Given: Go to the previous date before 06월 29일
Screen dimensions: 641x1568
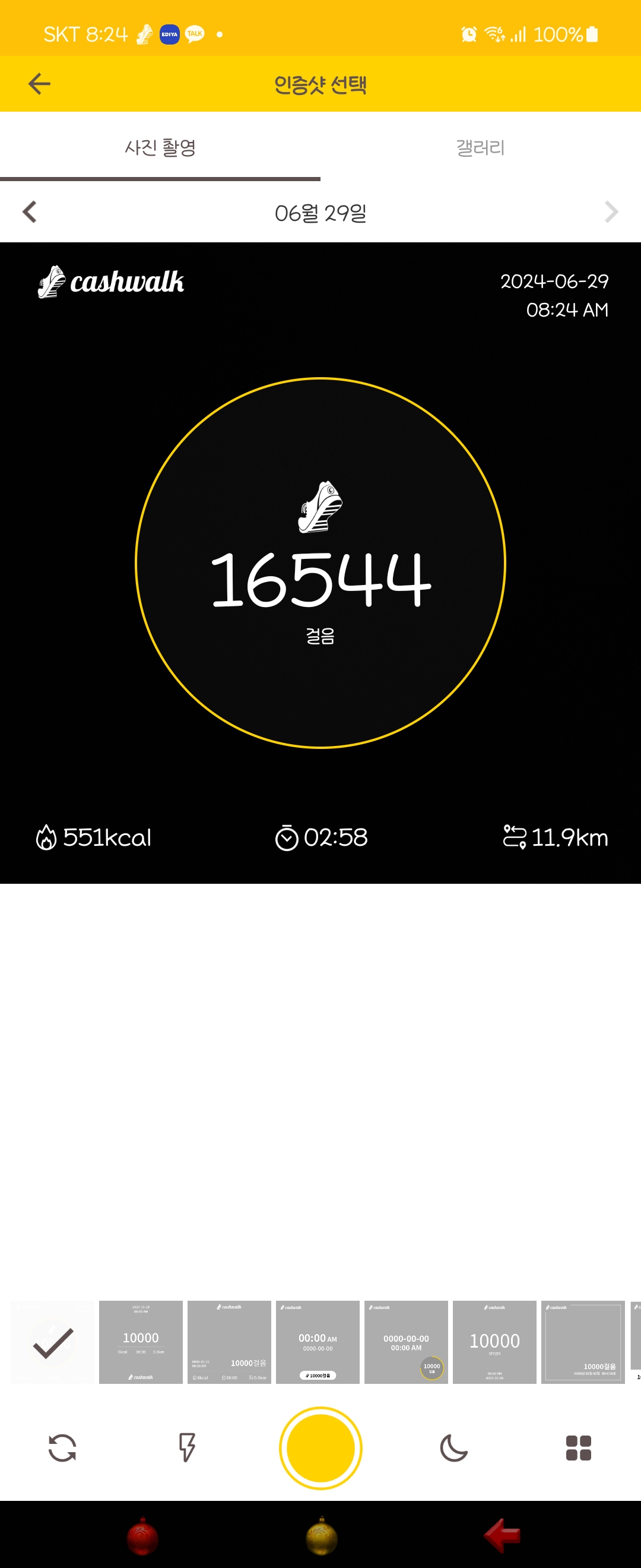Looking at the screenshot, I should pyautogui.click(x=29, y=212).
